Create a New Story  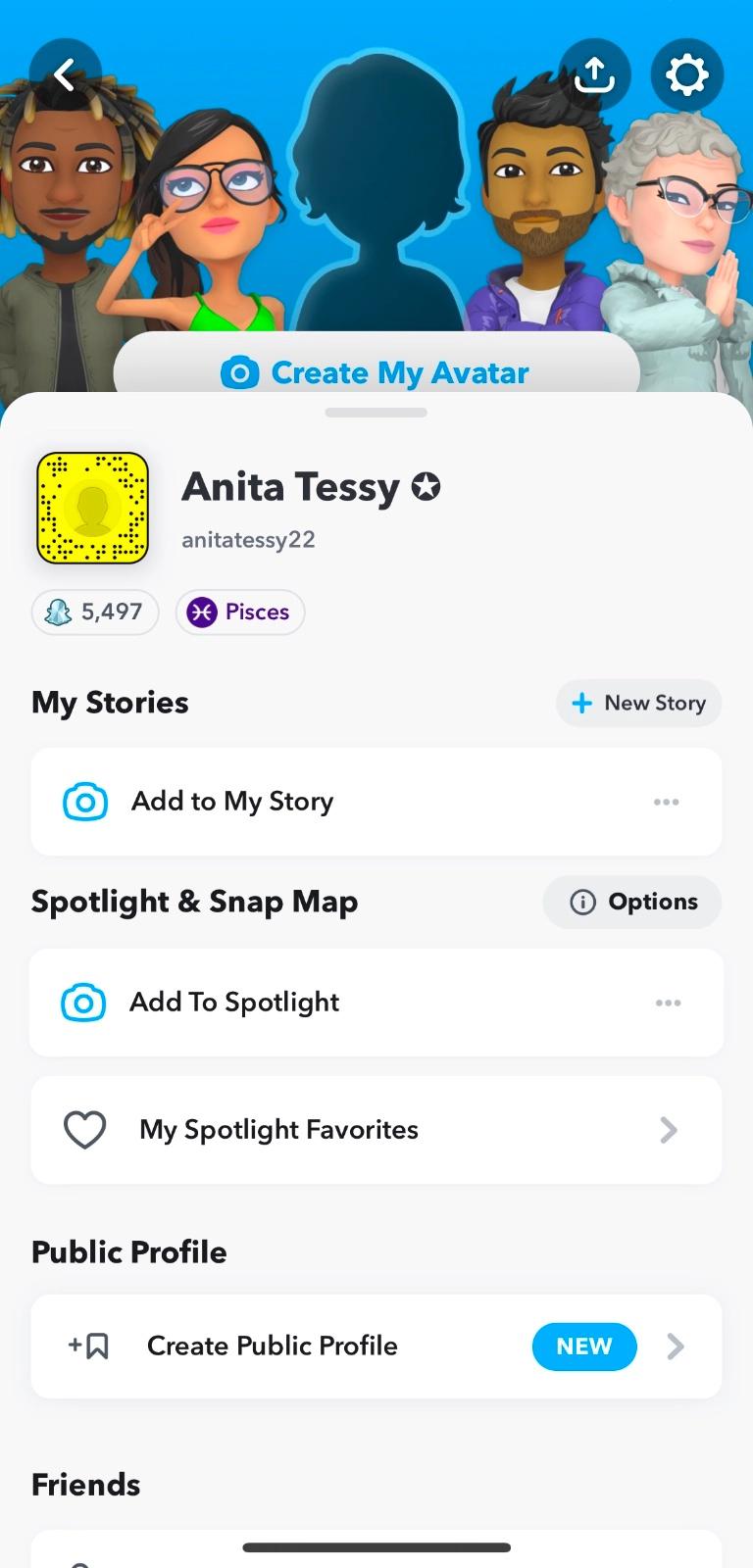point(638,703)
